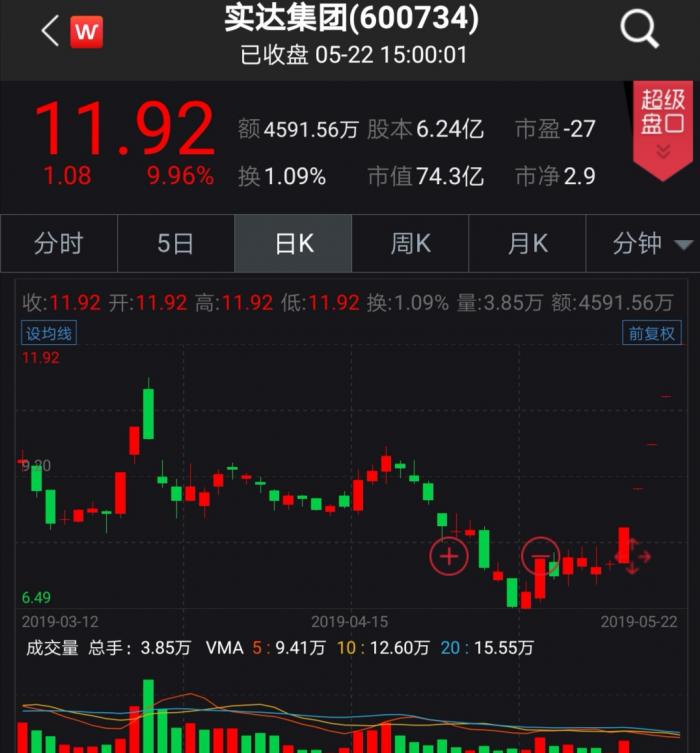Switch to the 分时 chart tab

[58, 244]
